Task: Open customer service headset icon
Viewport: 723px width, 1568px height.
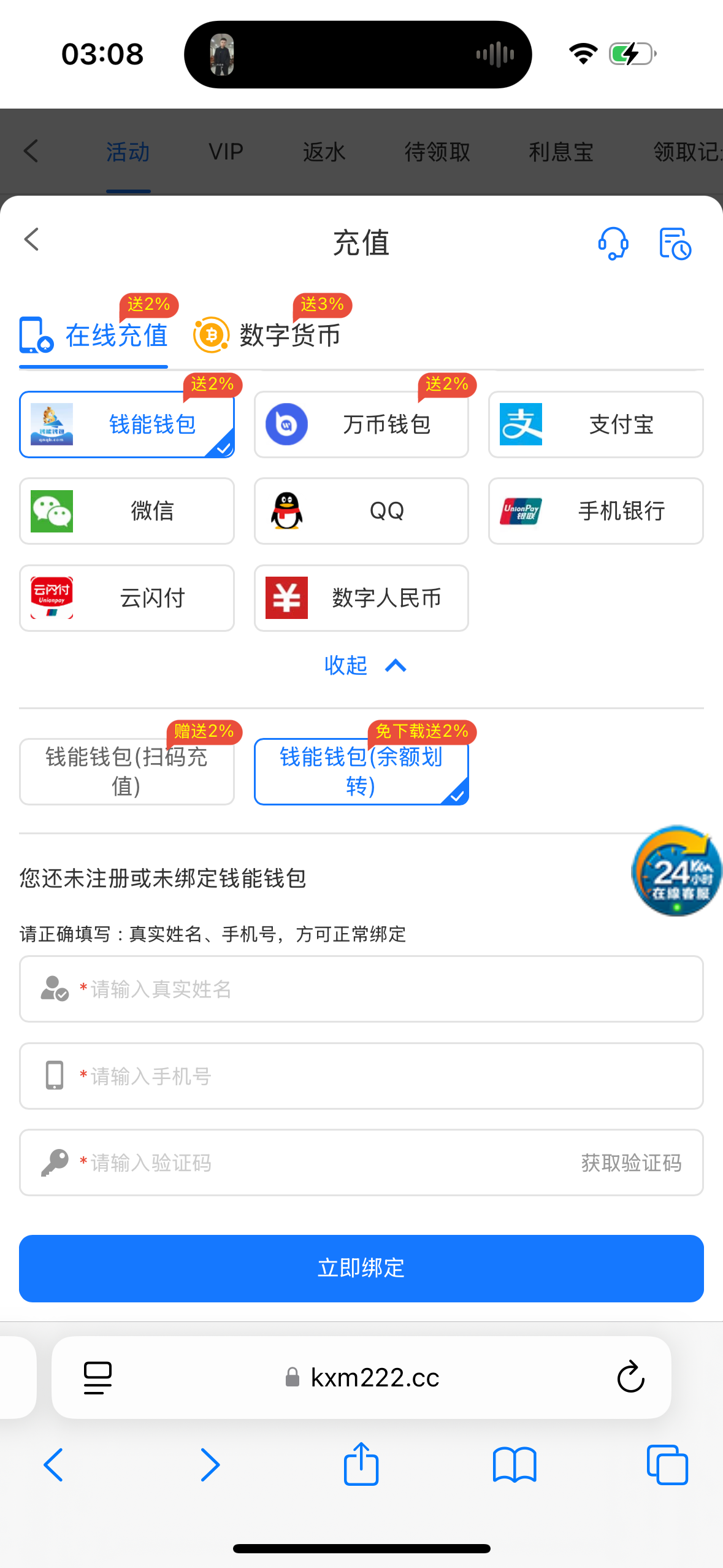Action: point(613,244)
